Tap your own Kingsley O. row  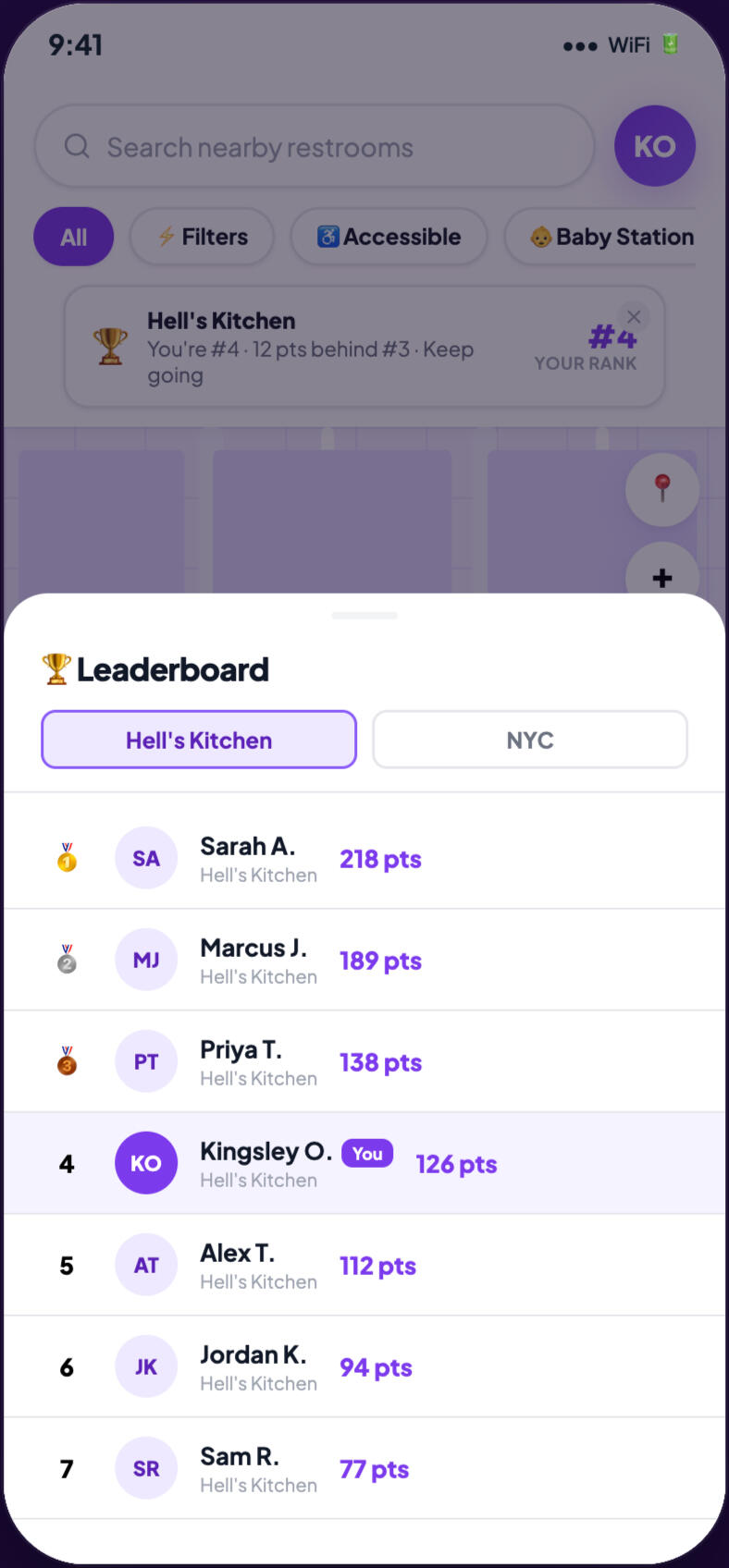[364, 1163]
